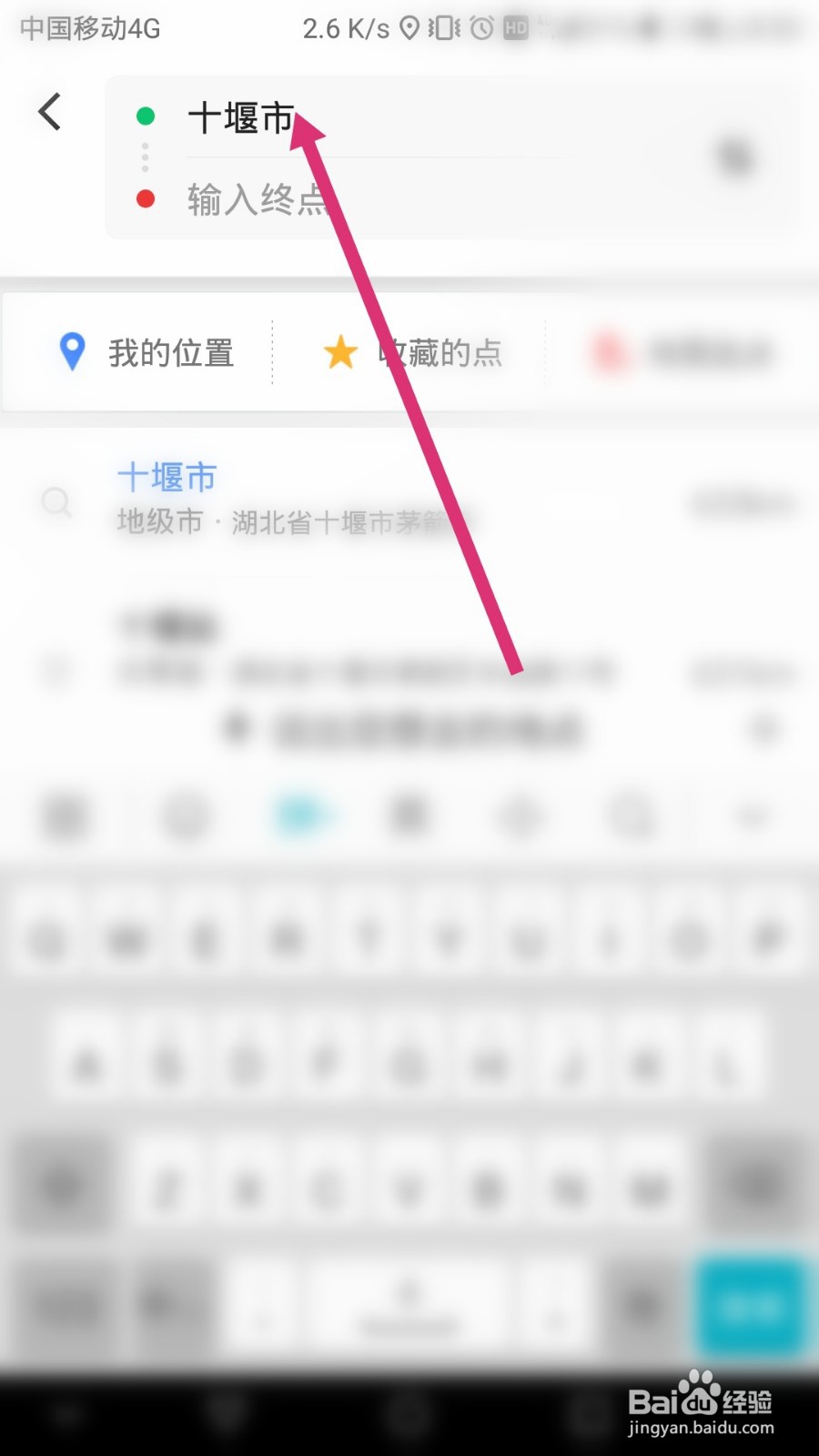Select the 收藏的点 shortcut tab
This screenshot has height=1456, width=819.
440,352
